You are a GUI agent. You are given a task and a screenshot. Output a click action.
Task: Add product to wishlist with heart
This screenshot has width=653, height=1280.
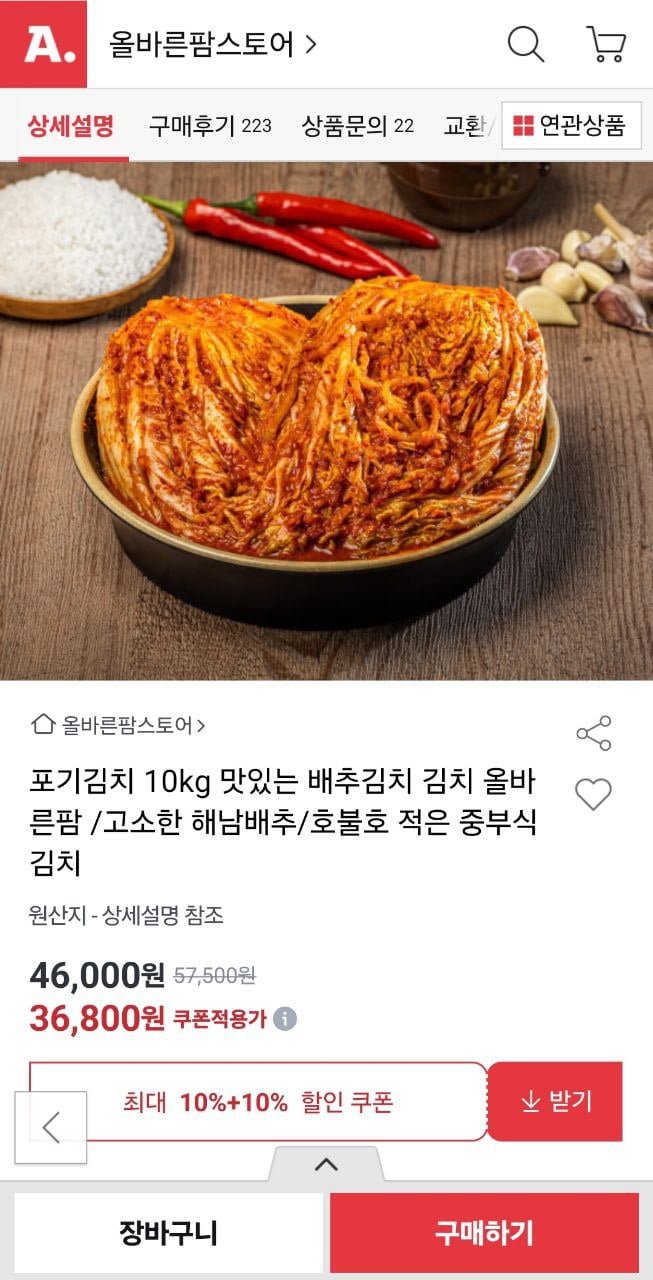(x=593, y=795)
